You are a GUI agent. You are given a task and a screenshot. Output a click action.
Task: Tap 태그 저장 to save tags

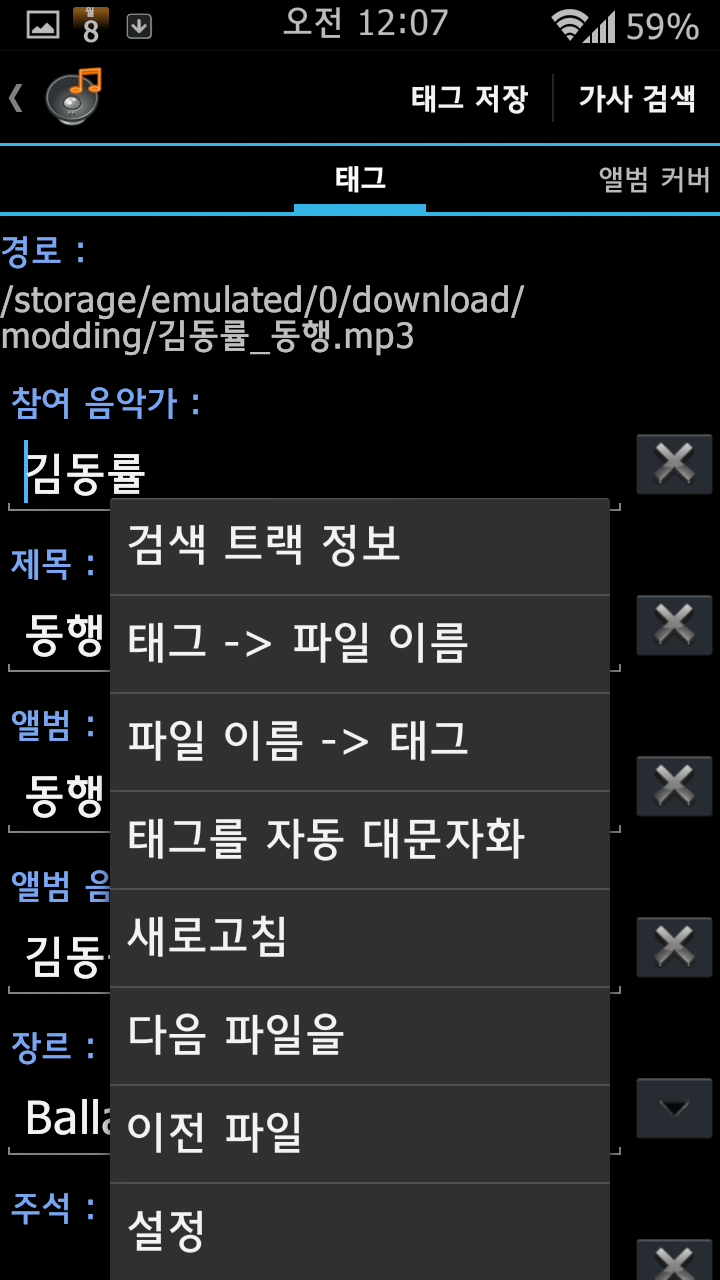pyautogui.click(x=468, y=98)
